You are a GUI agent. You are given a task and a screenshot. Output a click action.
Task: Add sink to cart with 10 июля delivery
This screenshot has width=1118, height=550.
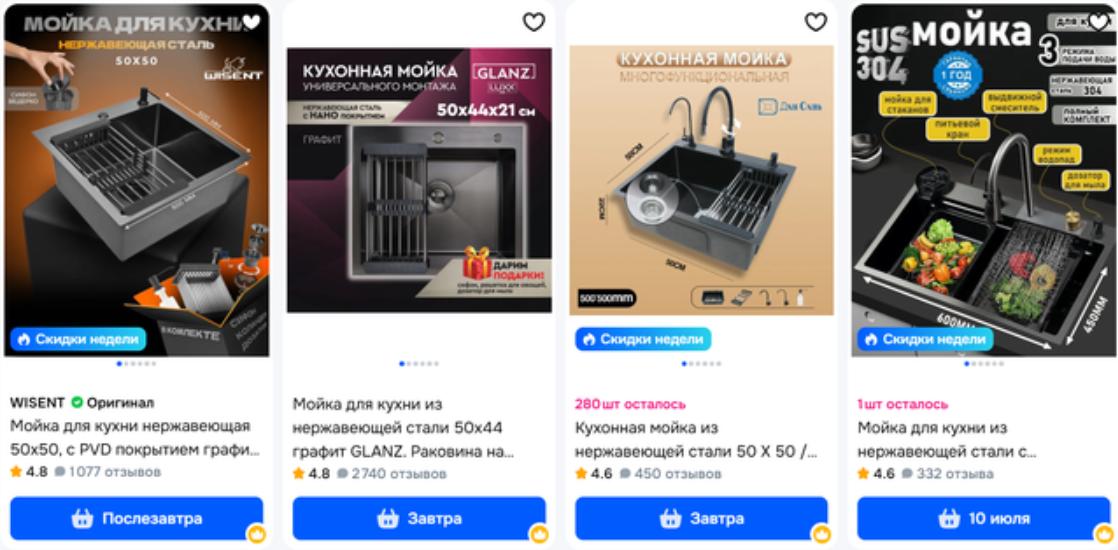click(984, 519)
